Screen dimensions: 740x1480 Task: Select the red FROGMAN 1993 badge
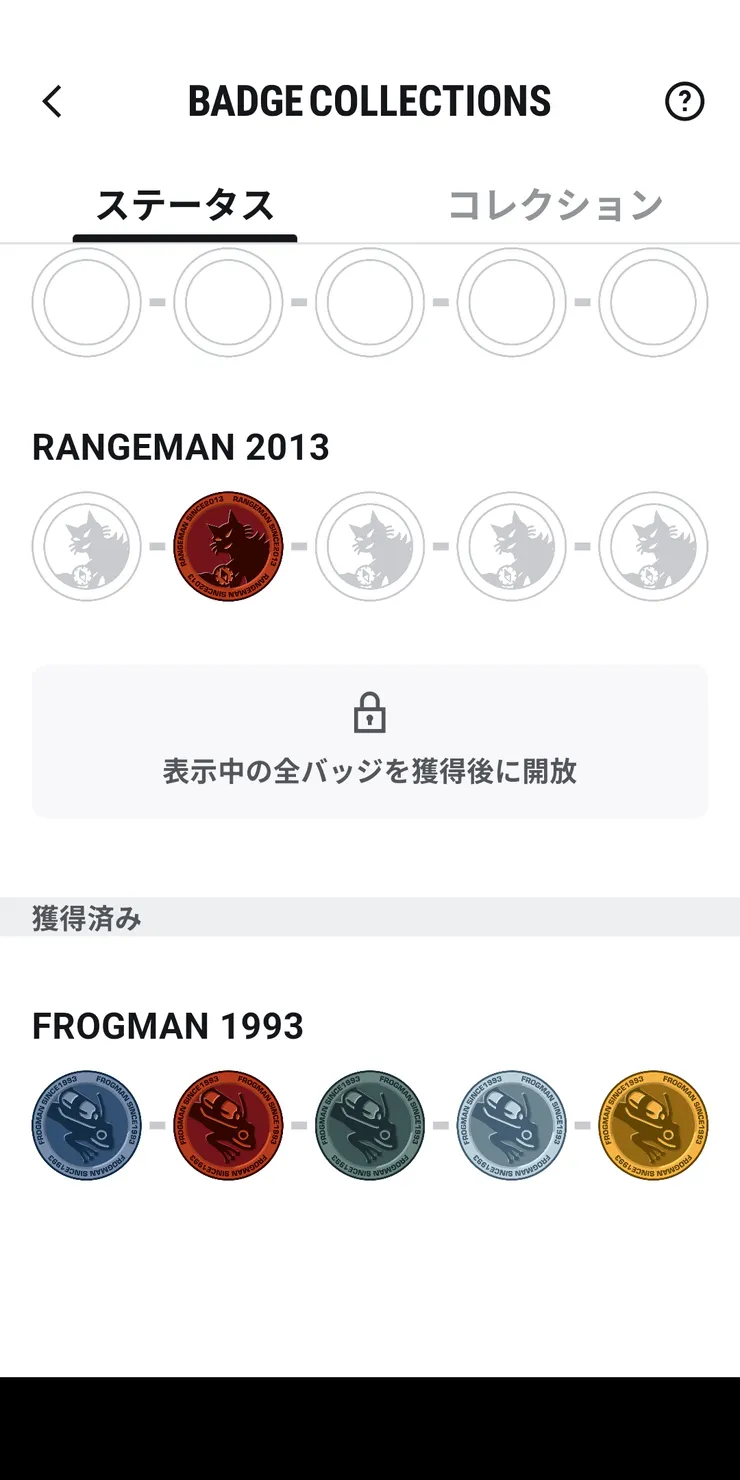coord(228,1125)
